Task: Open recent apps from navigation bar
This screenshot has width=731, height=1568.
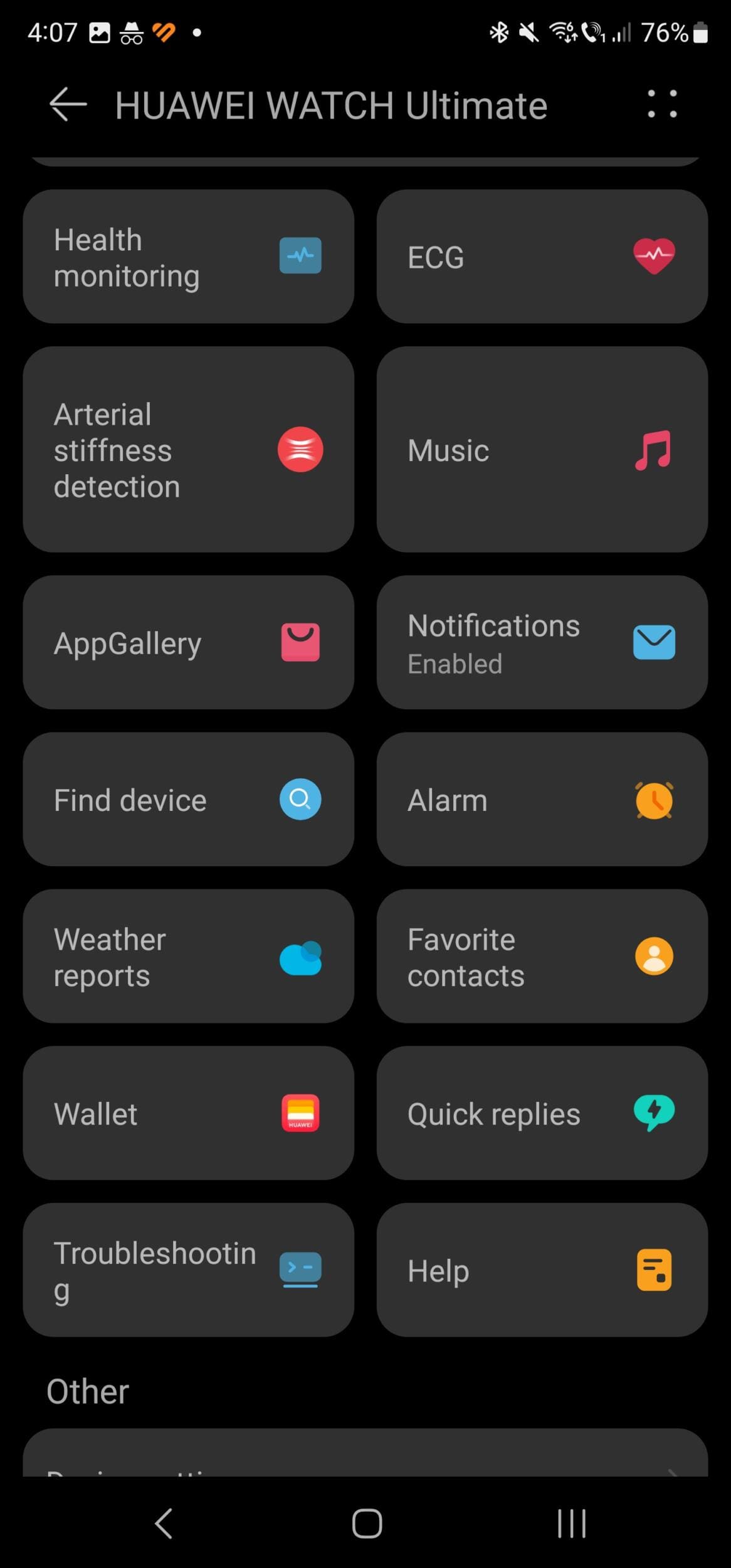Action: [x=571, y=1523]
